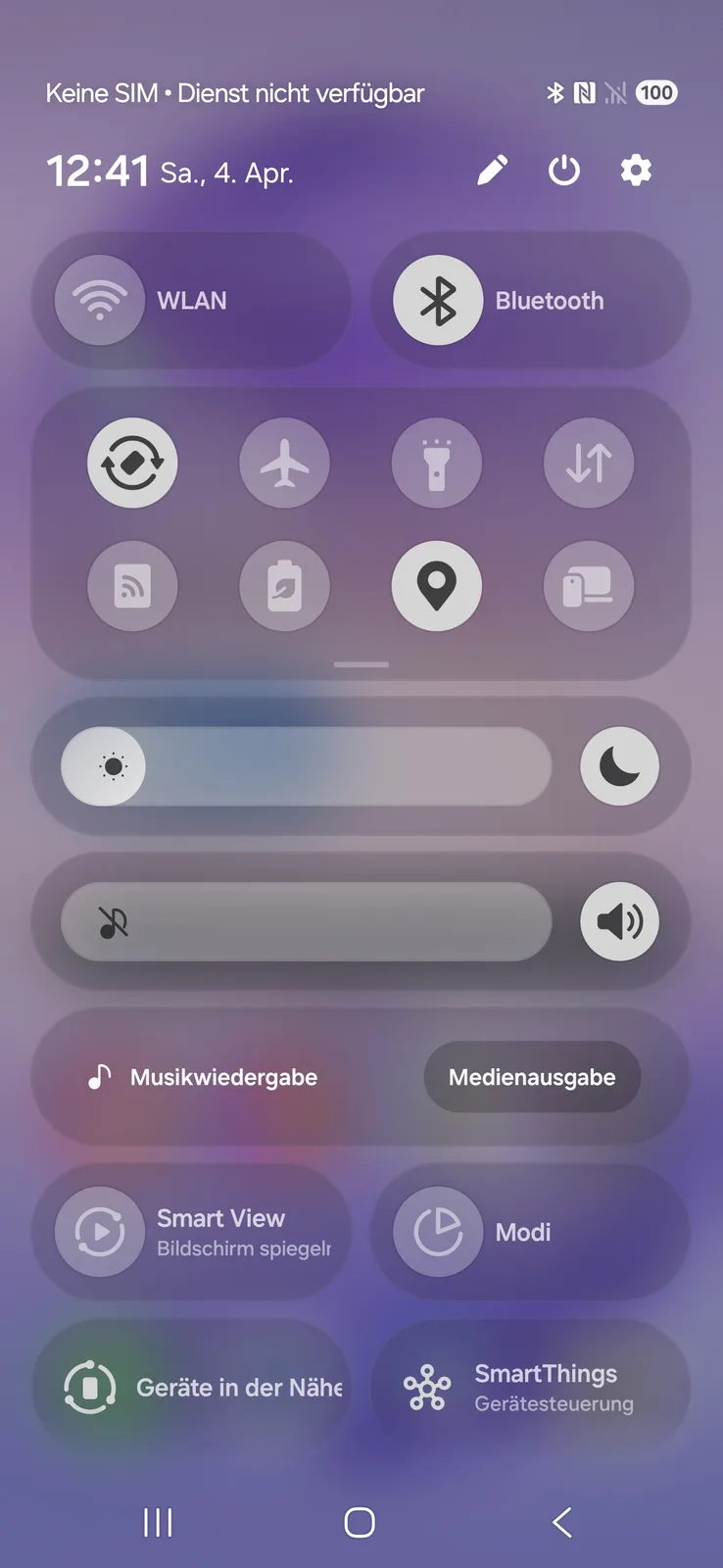Image resolution: width=723 pixels, height=1568 pixels.
Task: Edit the quick settings panel with the pencil
Action: pos(492,171)
